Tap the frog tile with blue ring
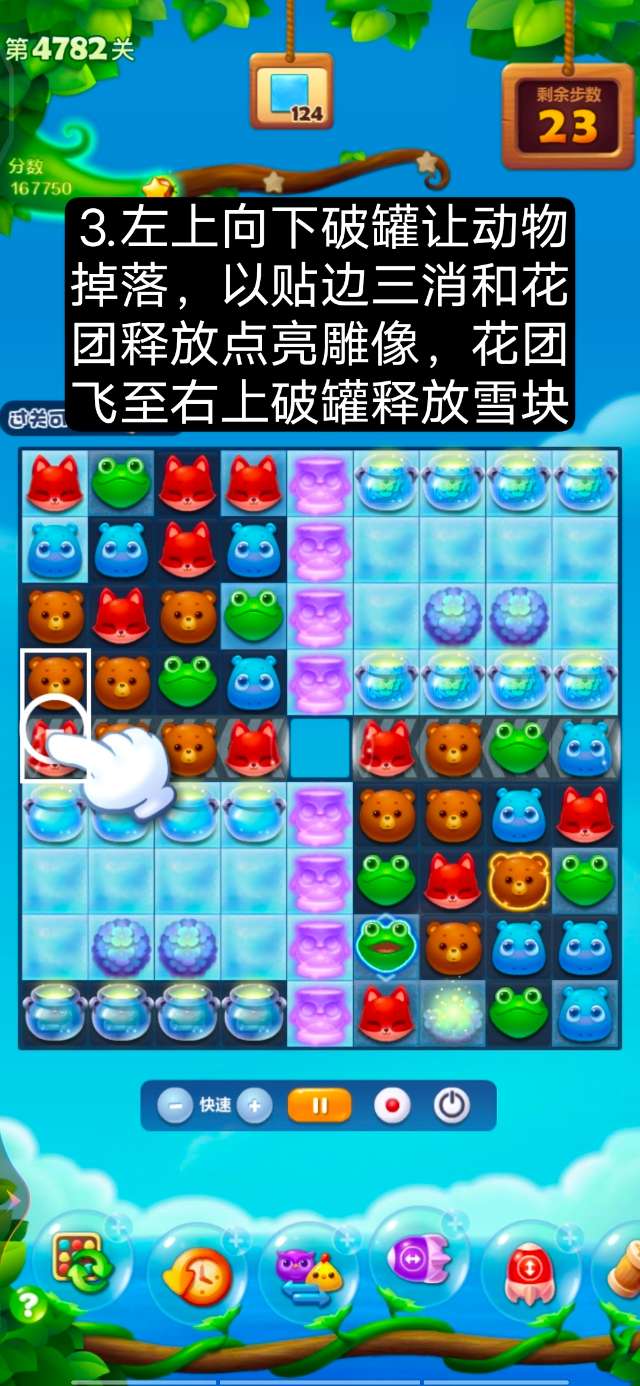 (386, 944)
